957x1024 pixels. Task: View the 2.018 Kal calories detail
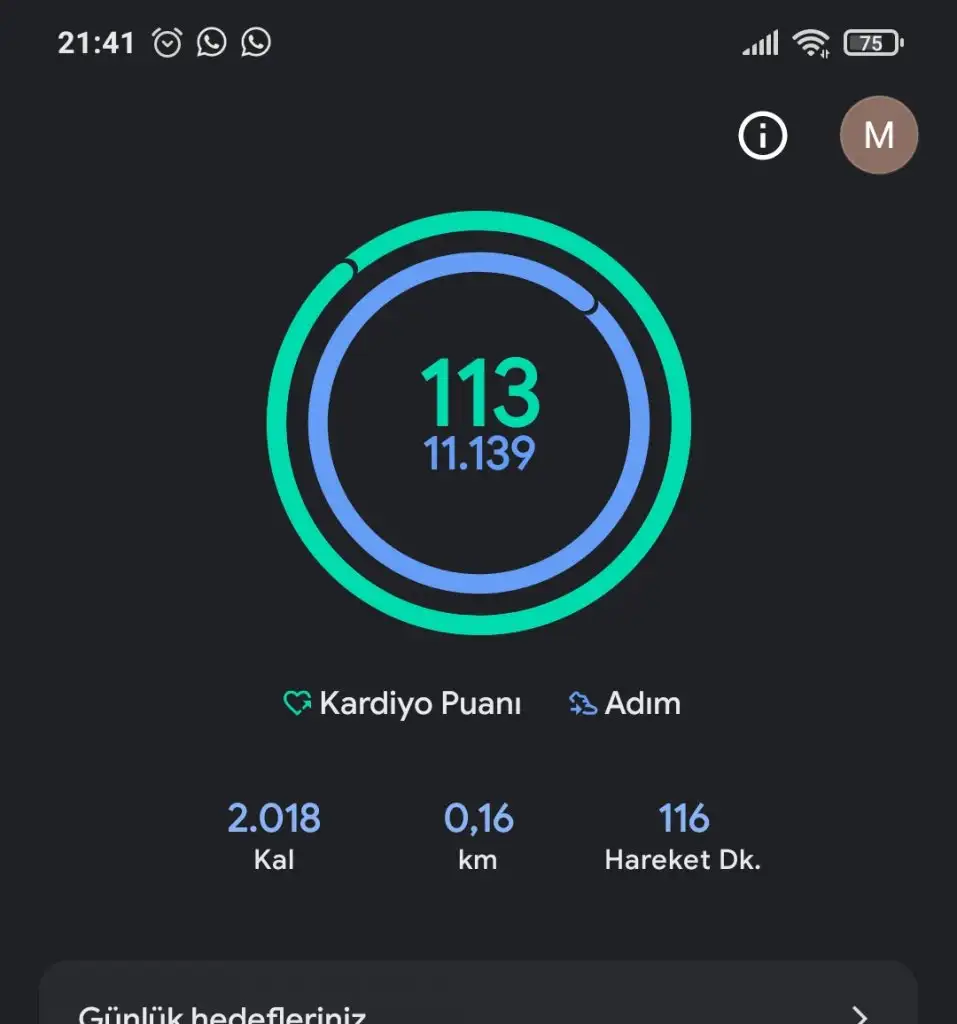(x=274, y=836)
